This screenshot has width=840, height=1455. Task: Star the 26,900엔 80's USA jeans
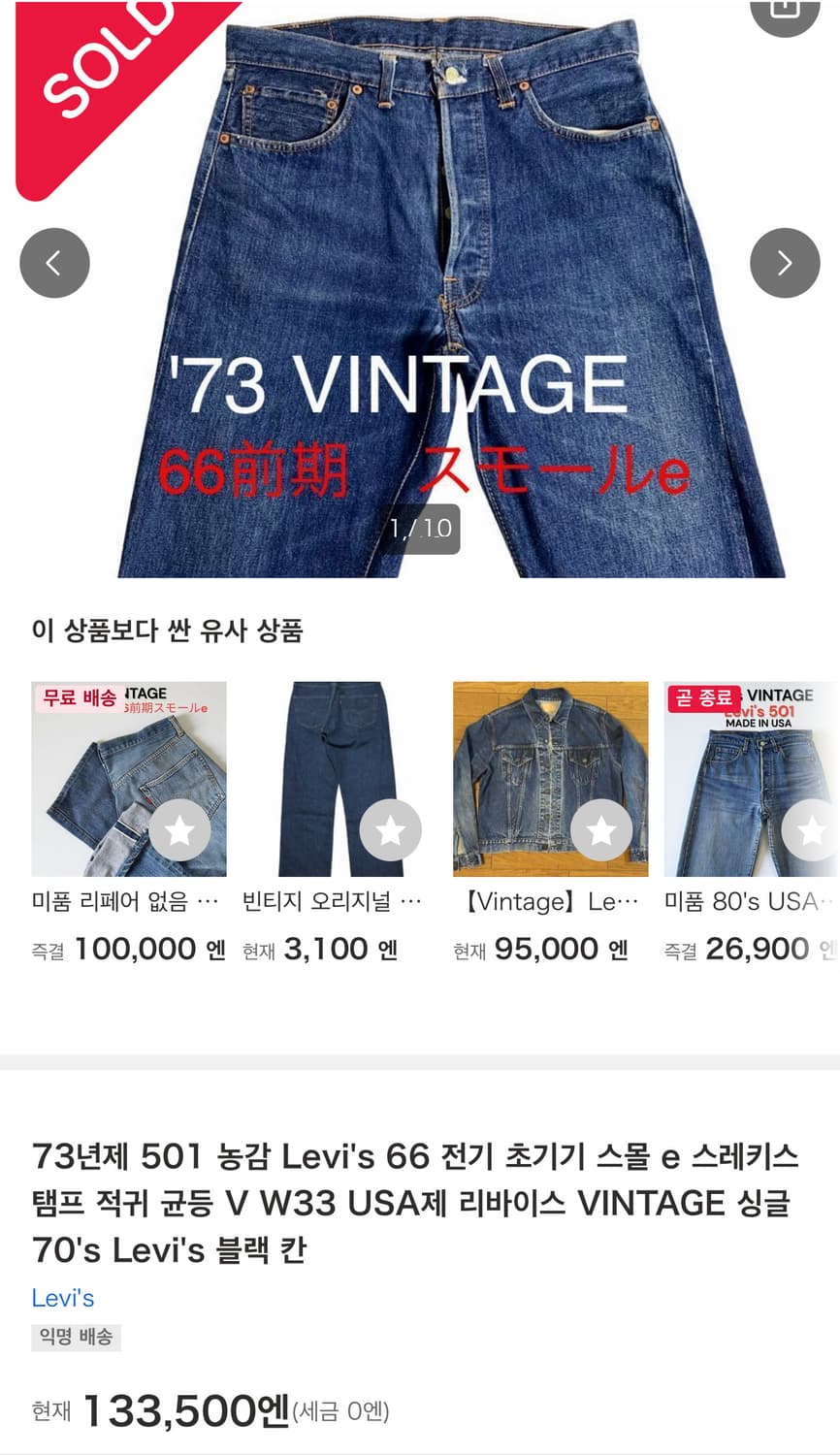(813, 830)
